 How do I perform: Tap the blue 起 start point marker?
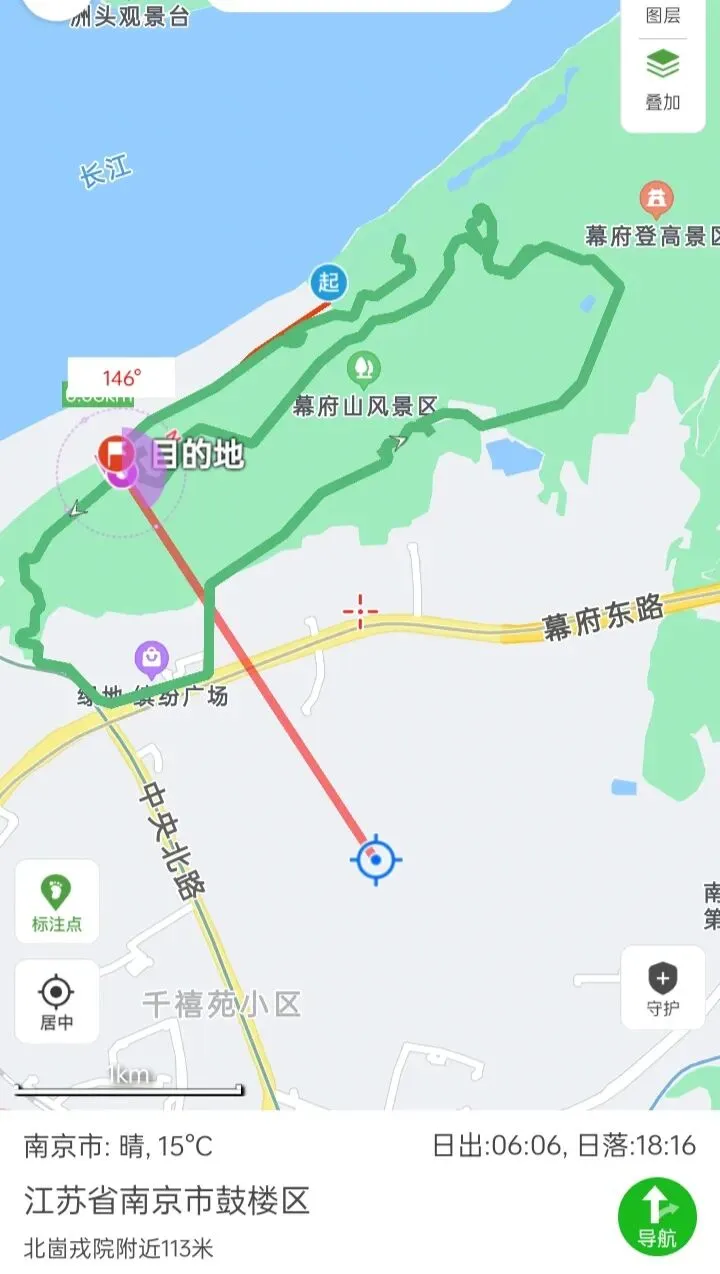[x=329, y=281]
